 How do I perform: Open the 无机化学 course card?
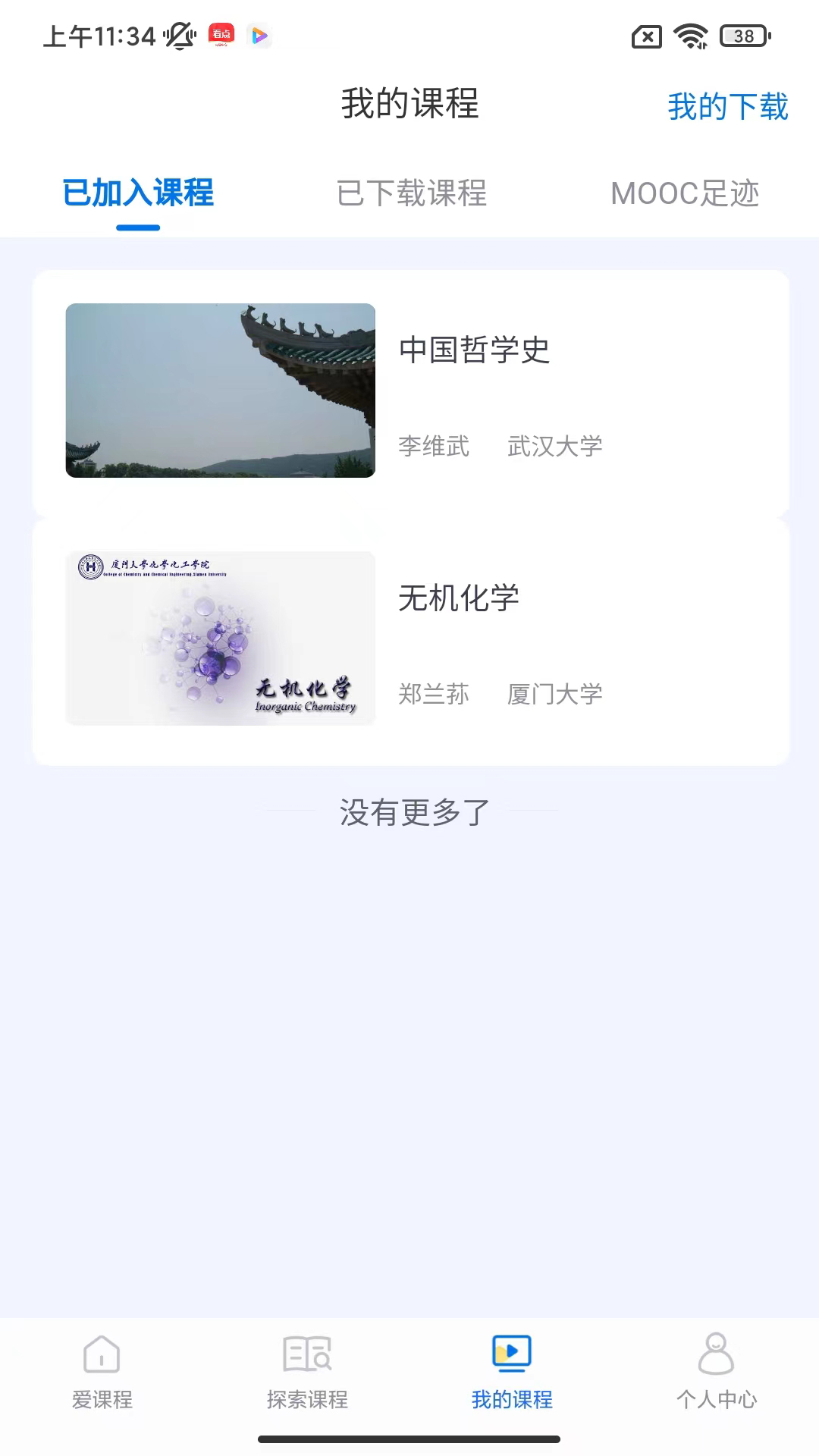coord(458,598)
